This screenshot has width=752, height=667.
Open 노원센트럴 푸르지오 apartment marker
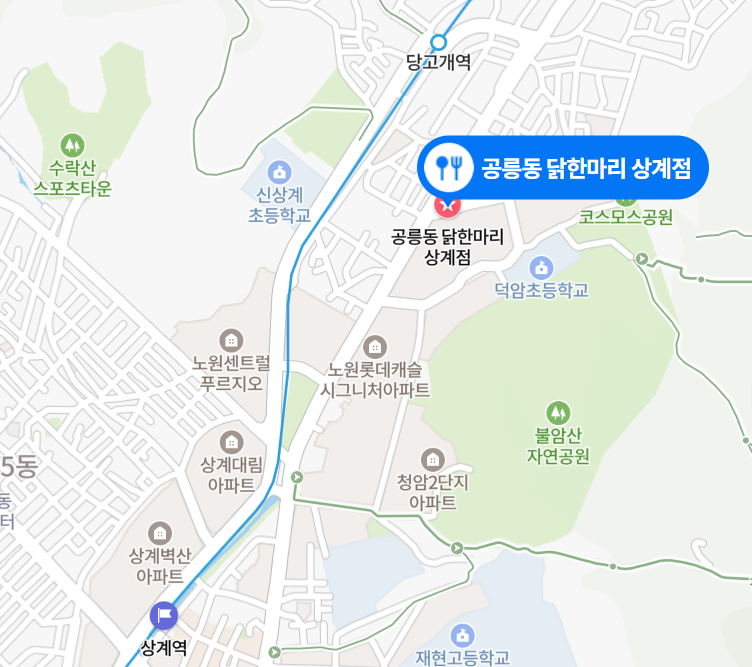(231, 340)
